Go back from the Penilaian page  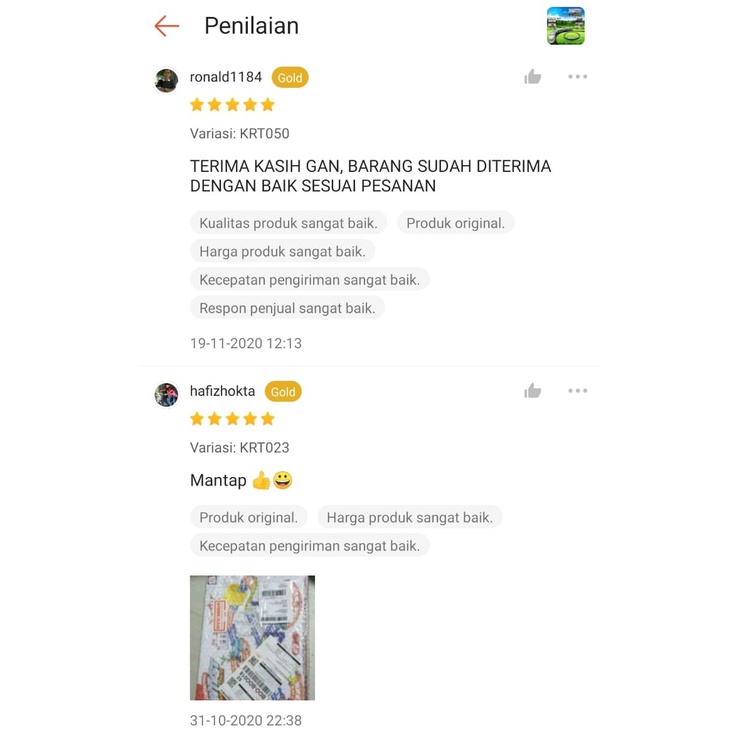pos(167,26)
